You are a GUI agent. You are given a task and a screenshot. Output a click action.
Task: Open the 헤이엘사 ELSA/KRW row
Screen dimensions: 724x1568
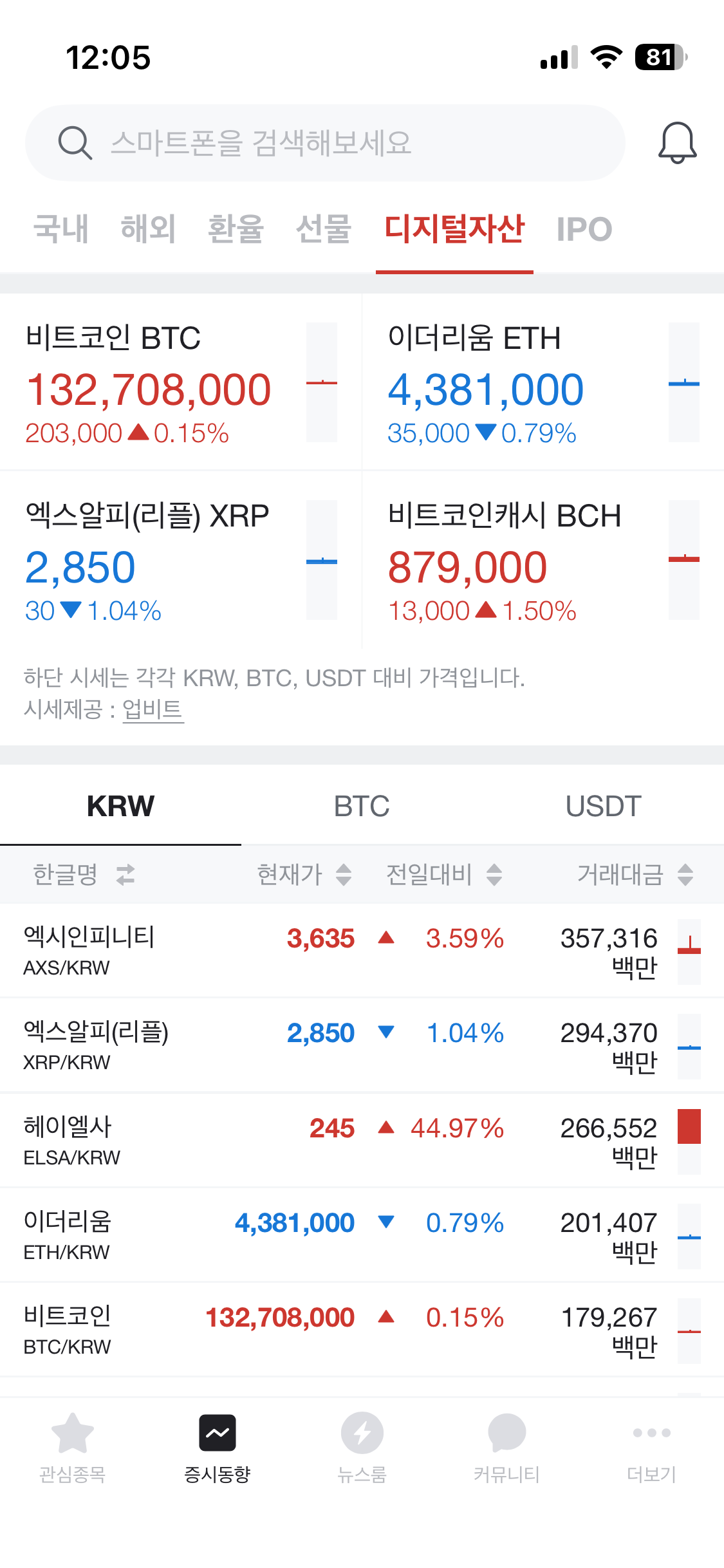tap(362, 1141)
